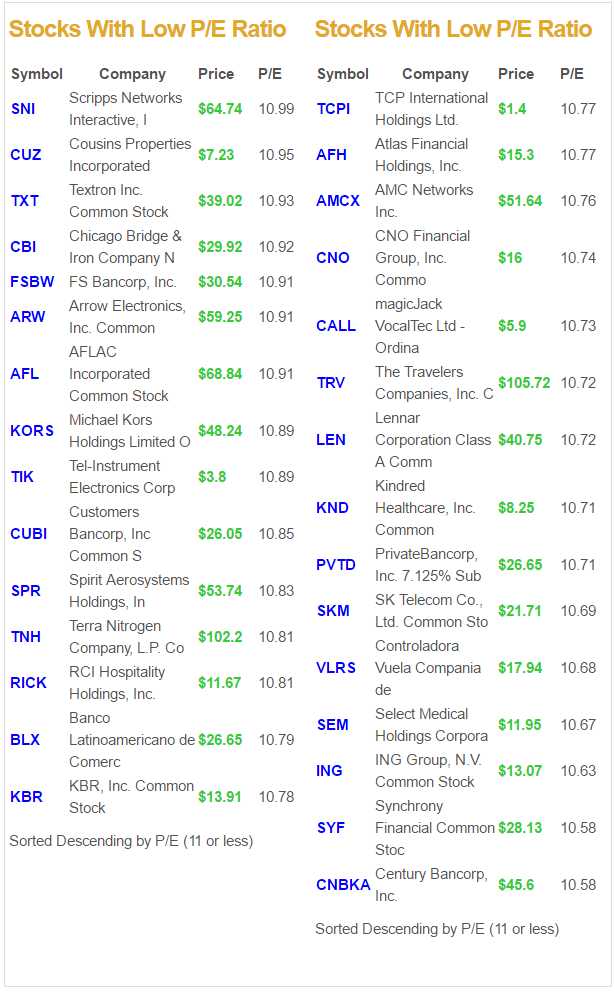615x994 pixels.
Task: View AMCX stock details
Action: coord(338,201)
